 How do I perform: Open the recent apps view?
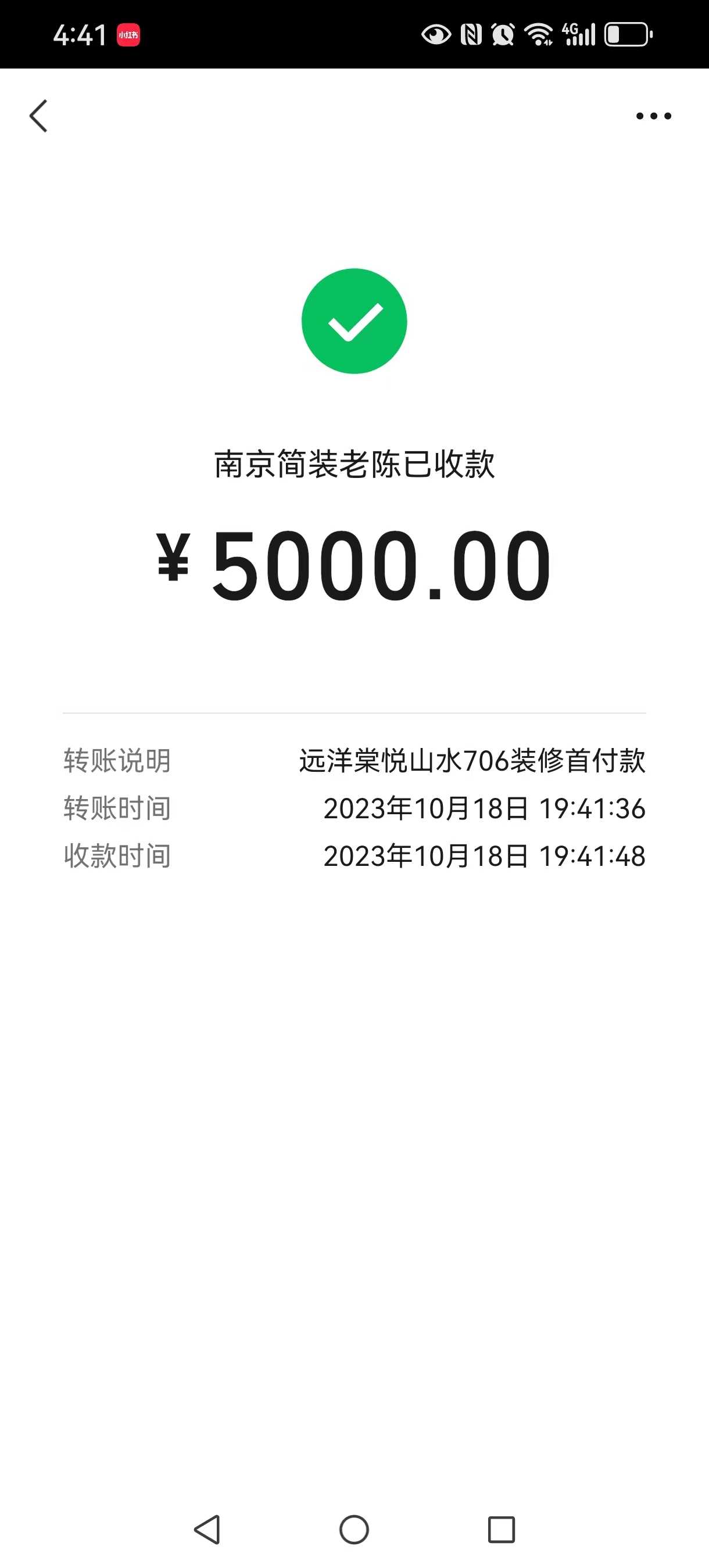tap(502, 1529)
